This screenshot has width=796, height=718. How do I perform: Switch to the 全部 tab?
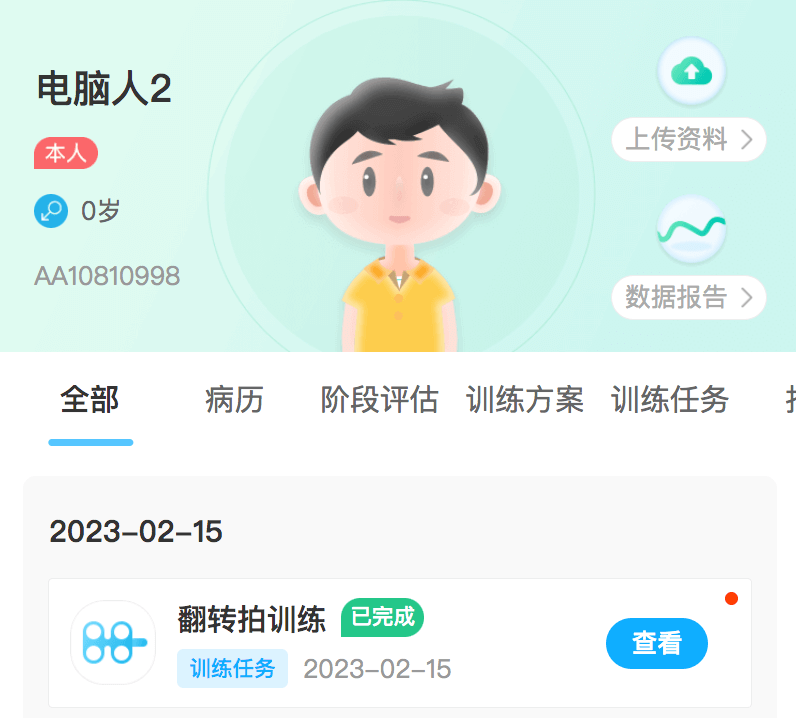click(x=90, y=401)
